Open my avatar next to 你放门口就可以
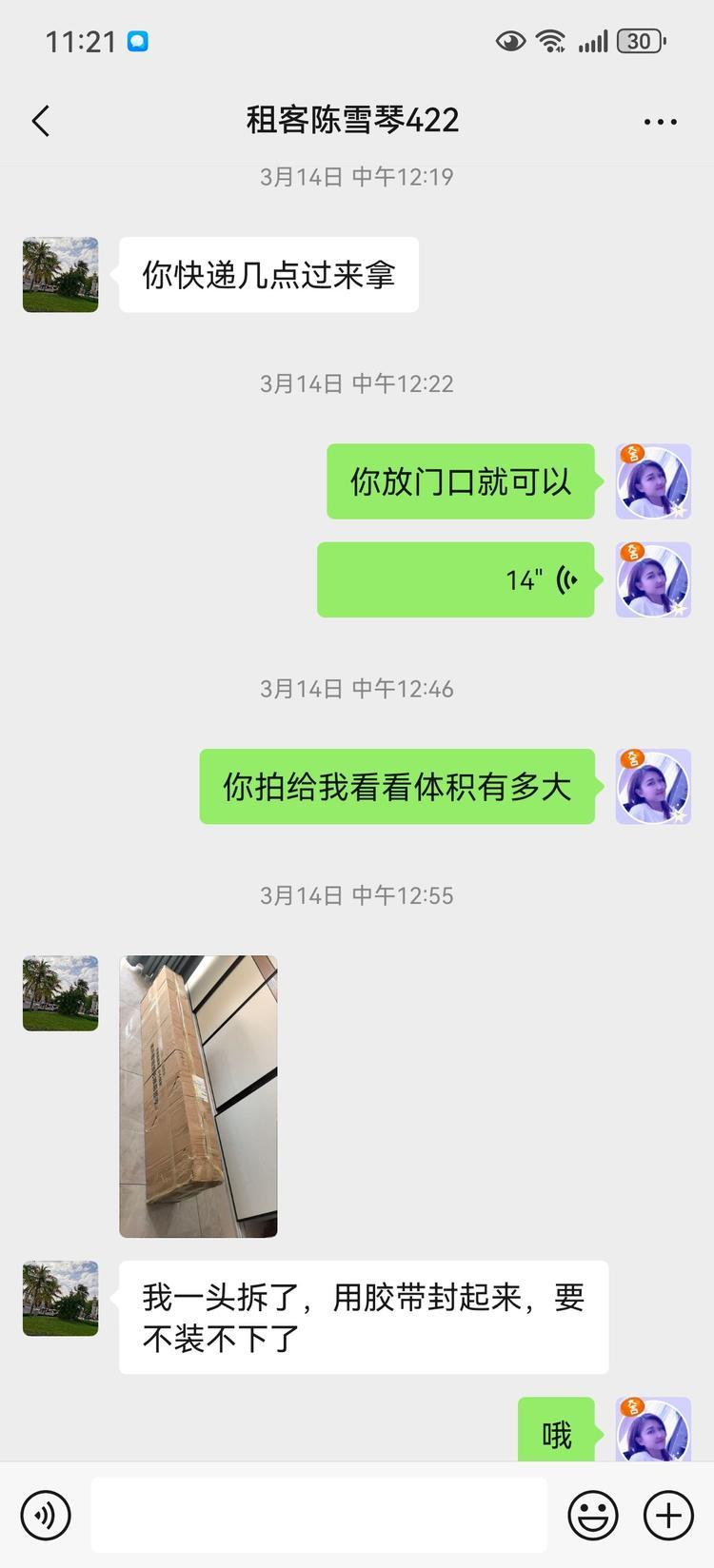This screenshot has width=714, height=1568. coord(653,481)
